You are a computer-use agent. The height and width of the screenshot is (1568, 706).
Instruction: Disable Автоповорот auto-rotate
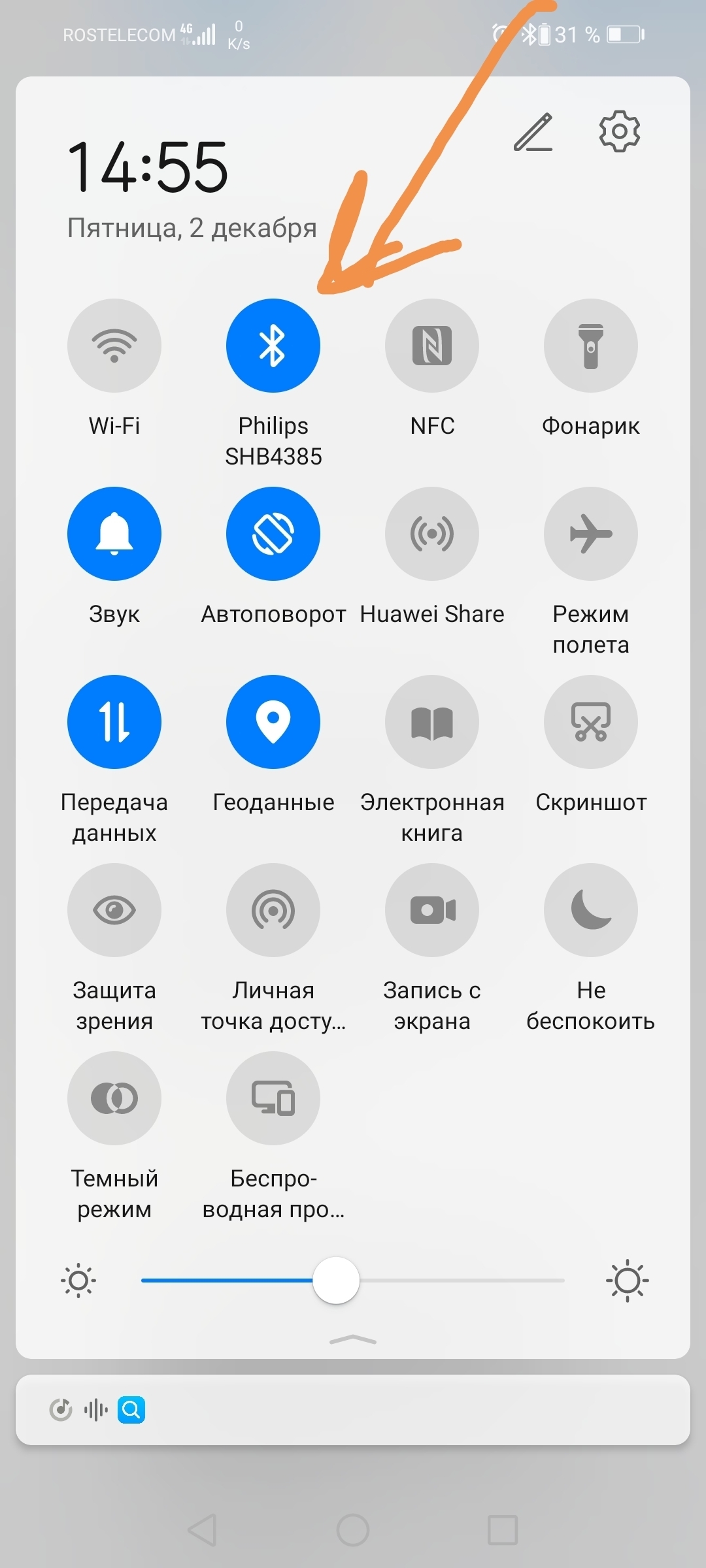[x=273, y=534]
